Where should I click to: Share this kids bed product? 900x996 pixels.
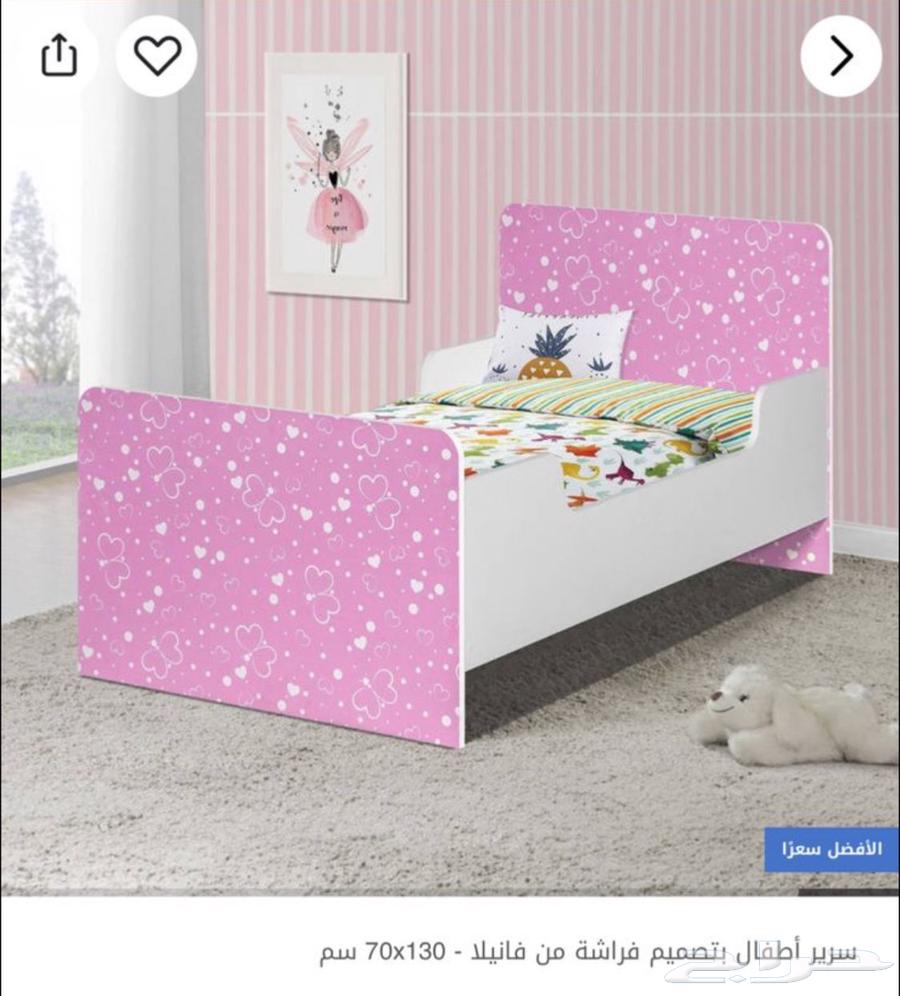point(58,56)
